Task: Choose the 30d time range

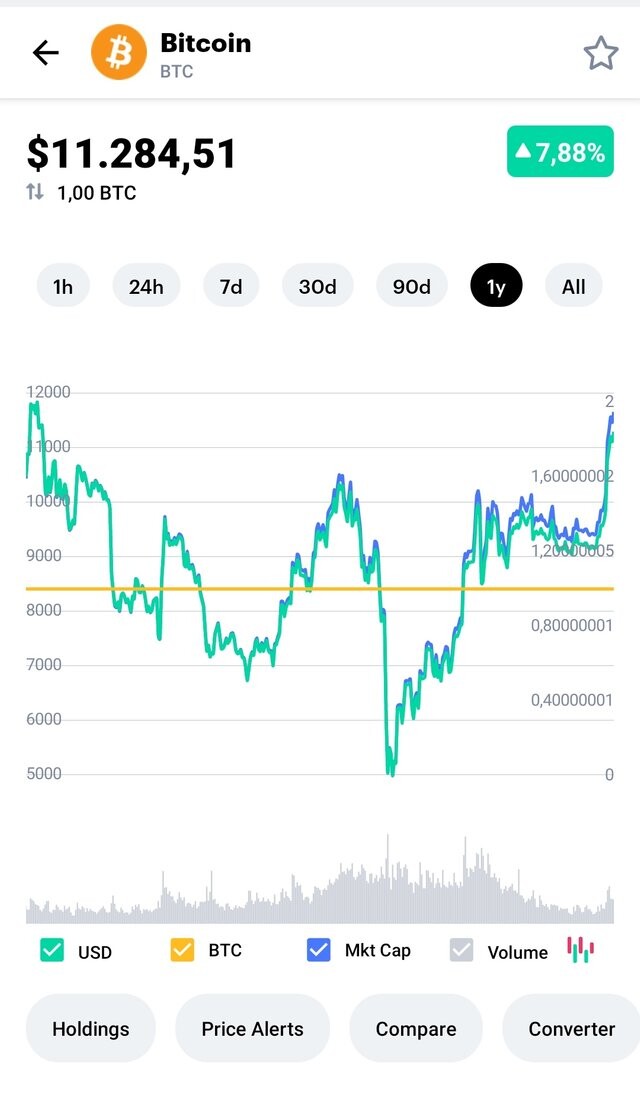Action: click(318, 286)
